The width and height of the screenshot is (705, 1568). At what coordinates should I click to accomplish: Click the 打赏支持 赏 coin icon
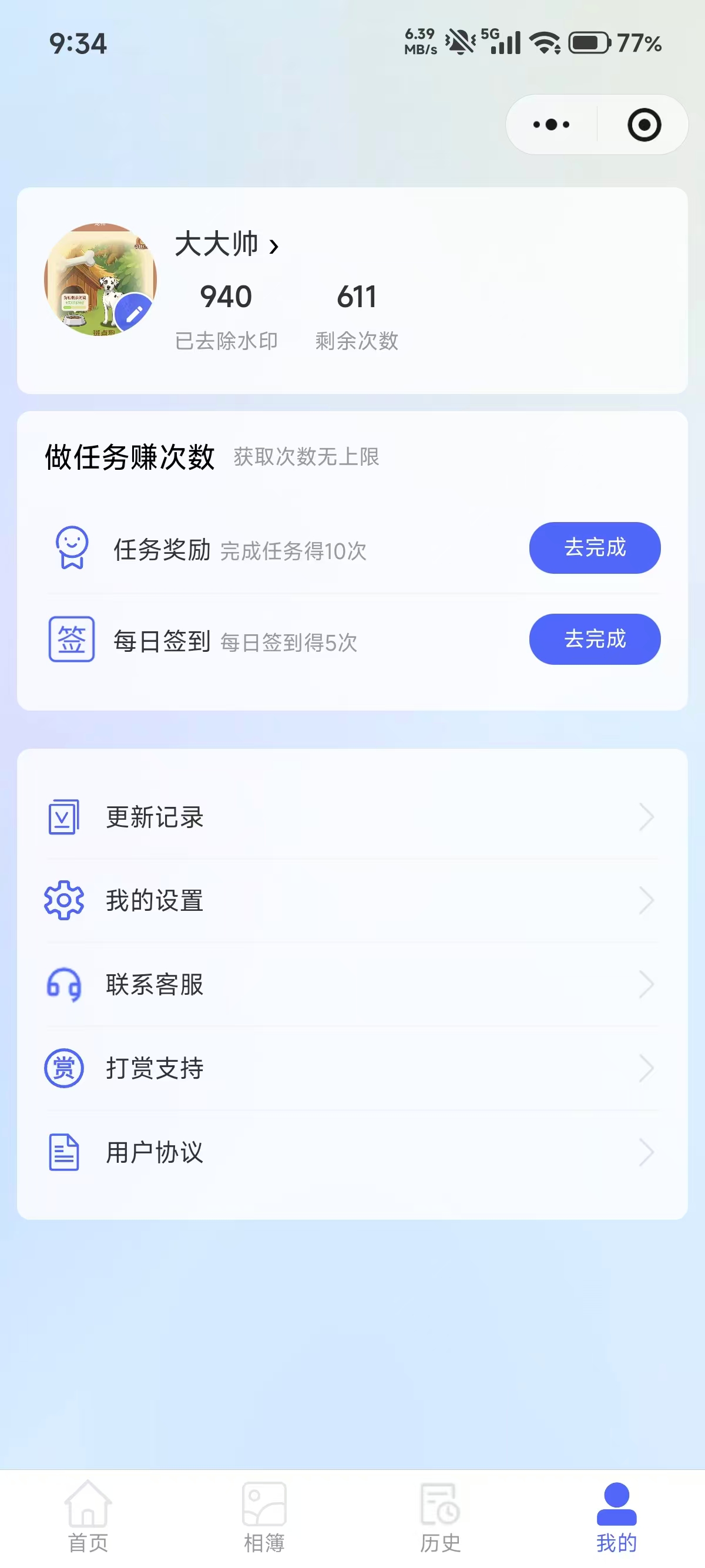click(x=63, y=1068)
